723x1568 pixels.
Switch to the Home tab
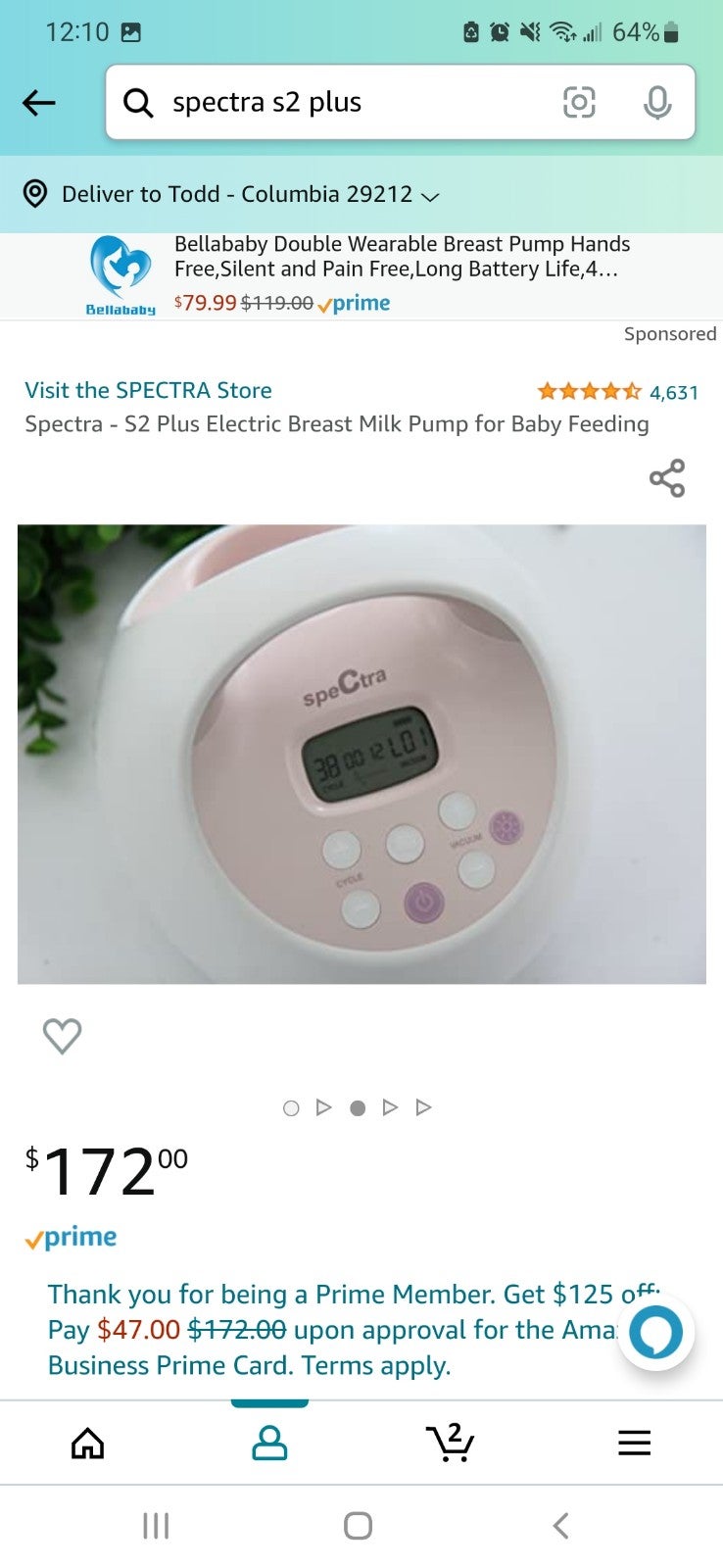coord(88,1443)
